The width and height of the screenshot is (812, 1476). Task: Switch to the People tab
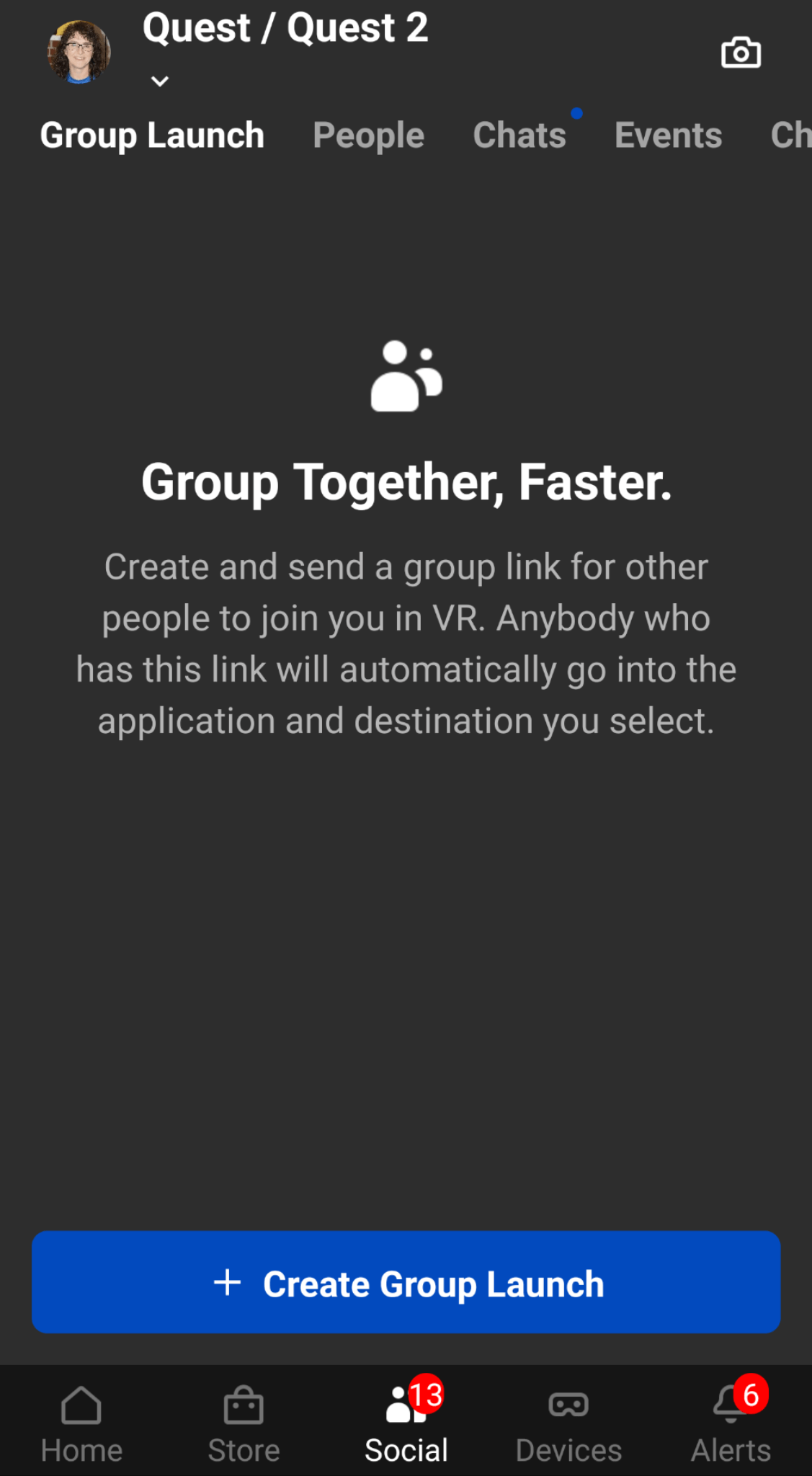(368, 135)
